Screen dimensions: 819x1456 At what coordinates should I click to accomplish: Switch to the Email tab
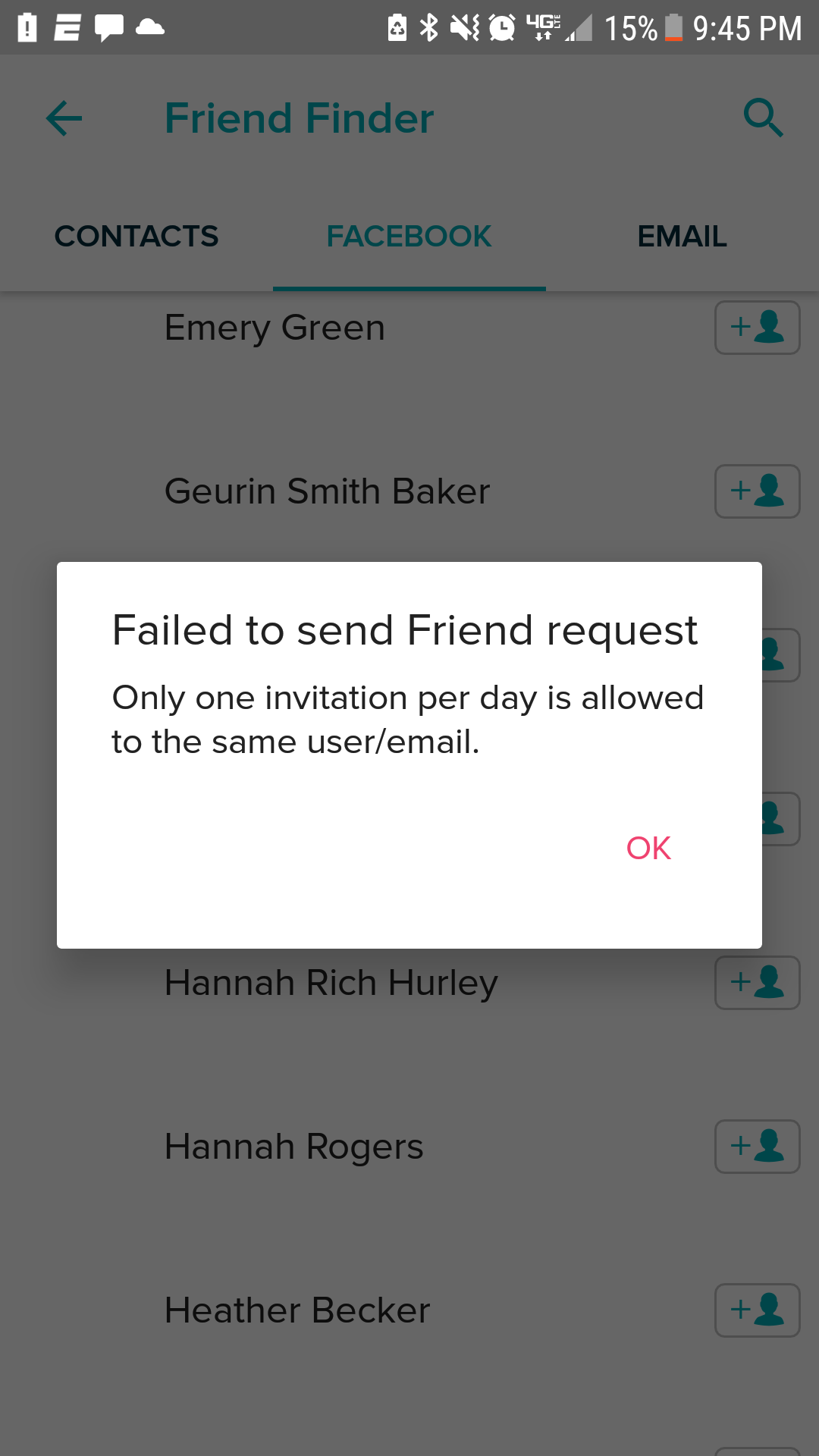coord(682,237)
